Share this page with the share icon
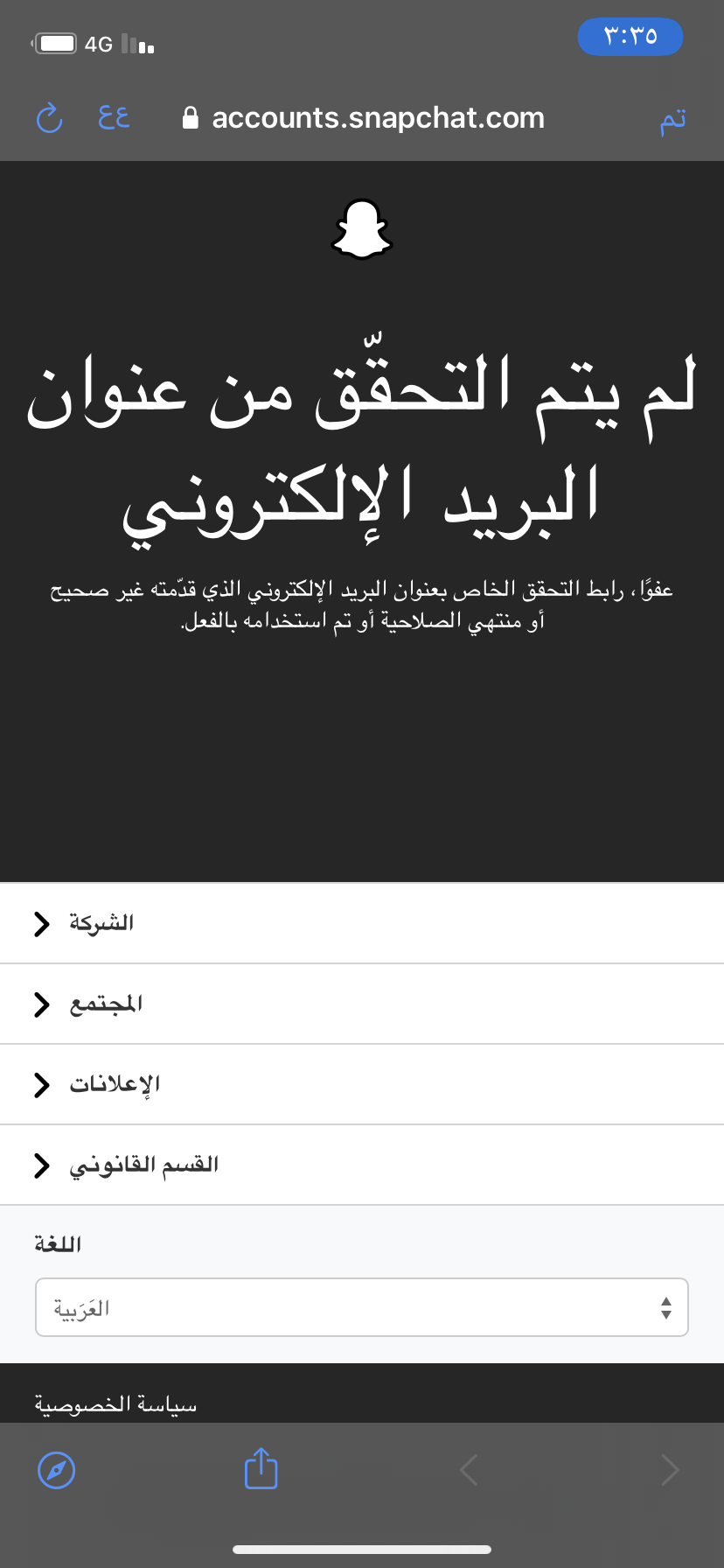Screen dimensions: 724x1568 [x=261, y=1468]
